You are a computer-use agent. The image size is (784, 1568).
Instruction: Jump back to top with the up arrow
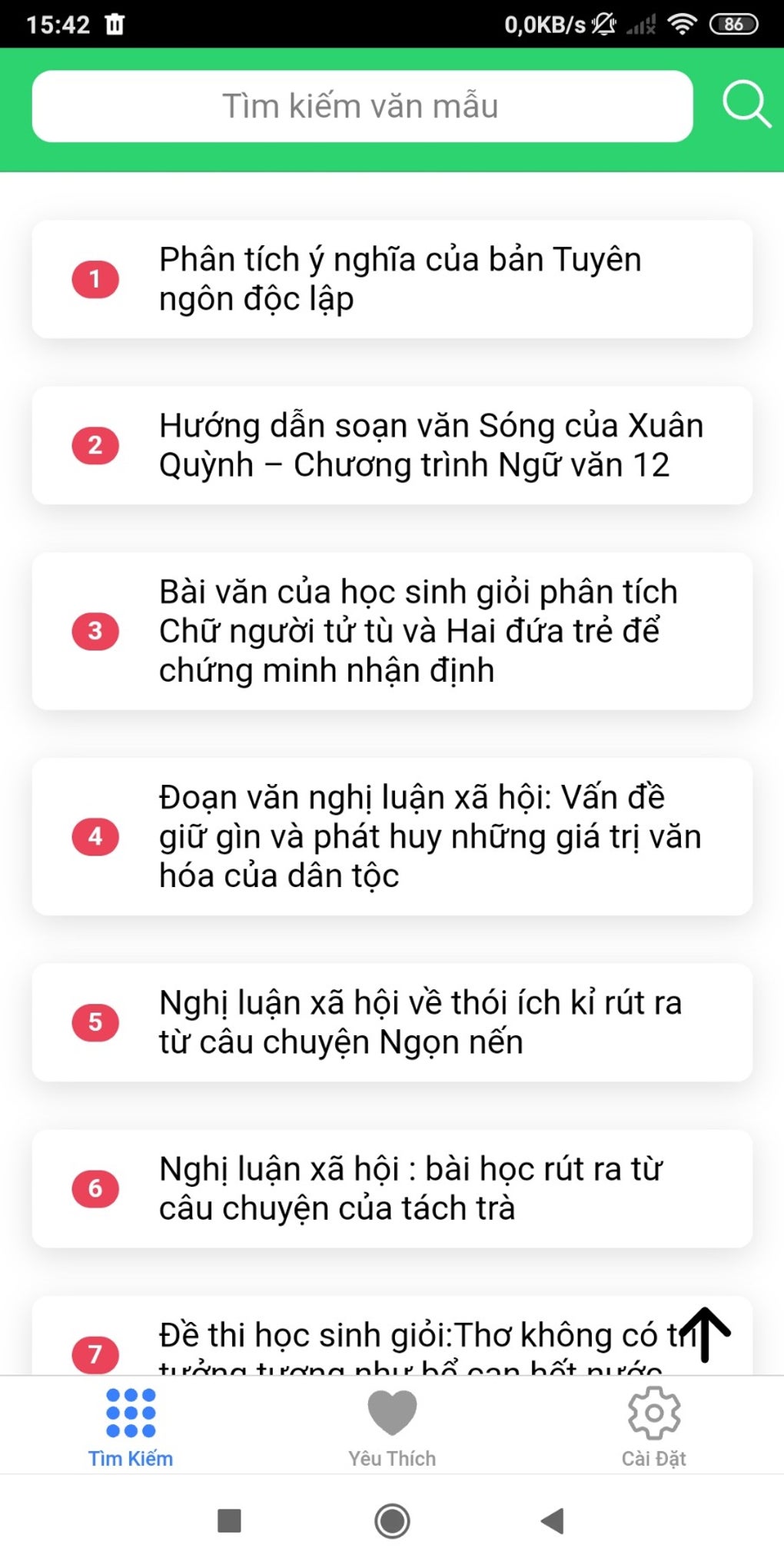pos(705,1334)
